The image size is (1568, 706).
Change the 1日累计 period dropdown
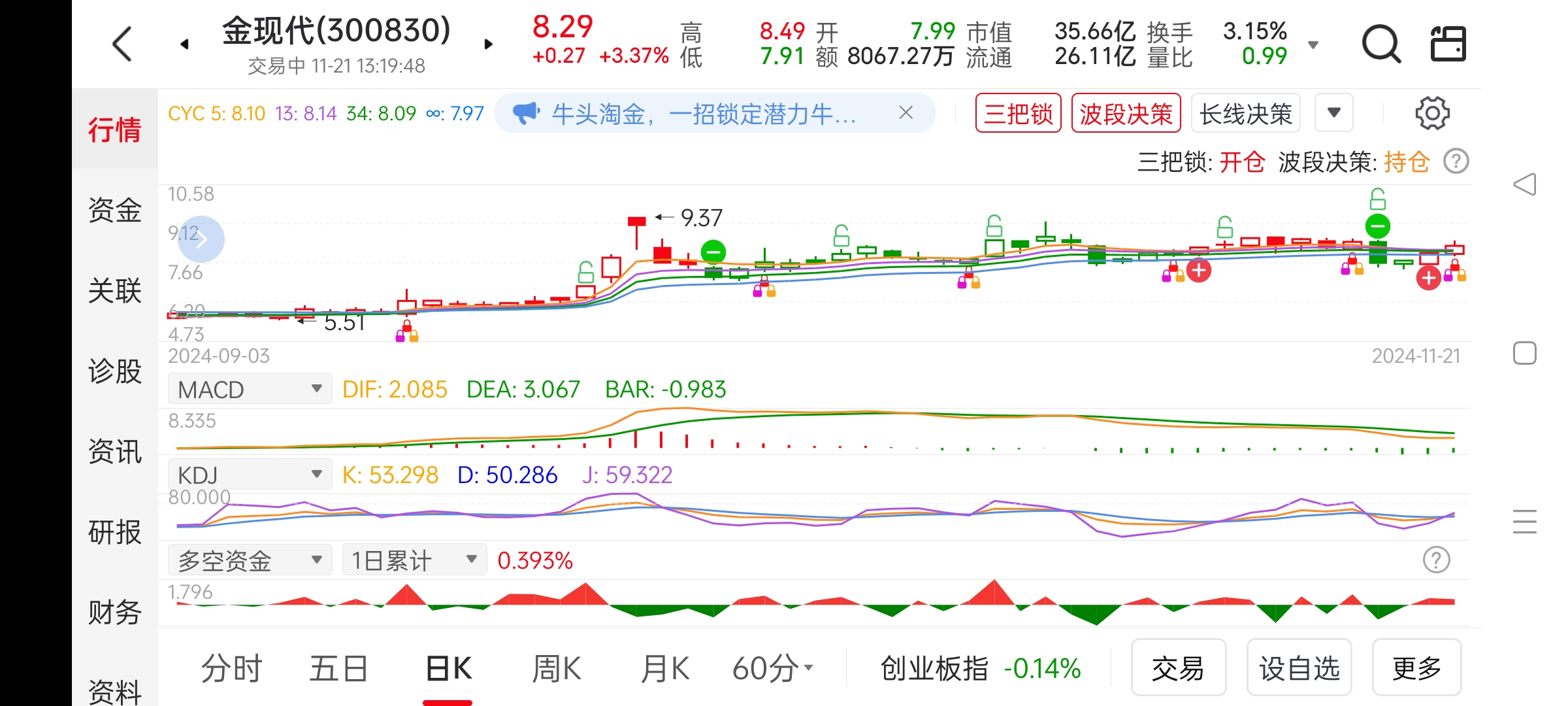point(414,560)
